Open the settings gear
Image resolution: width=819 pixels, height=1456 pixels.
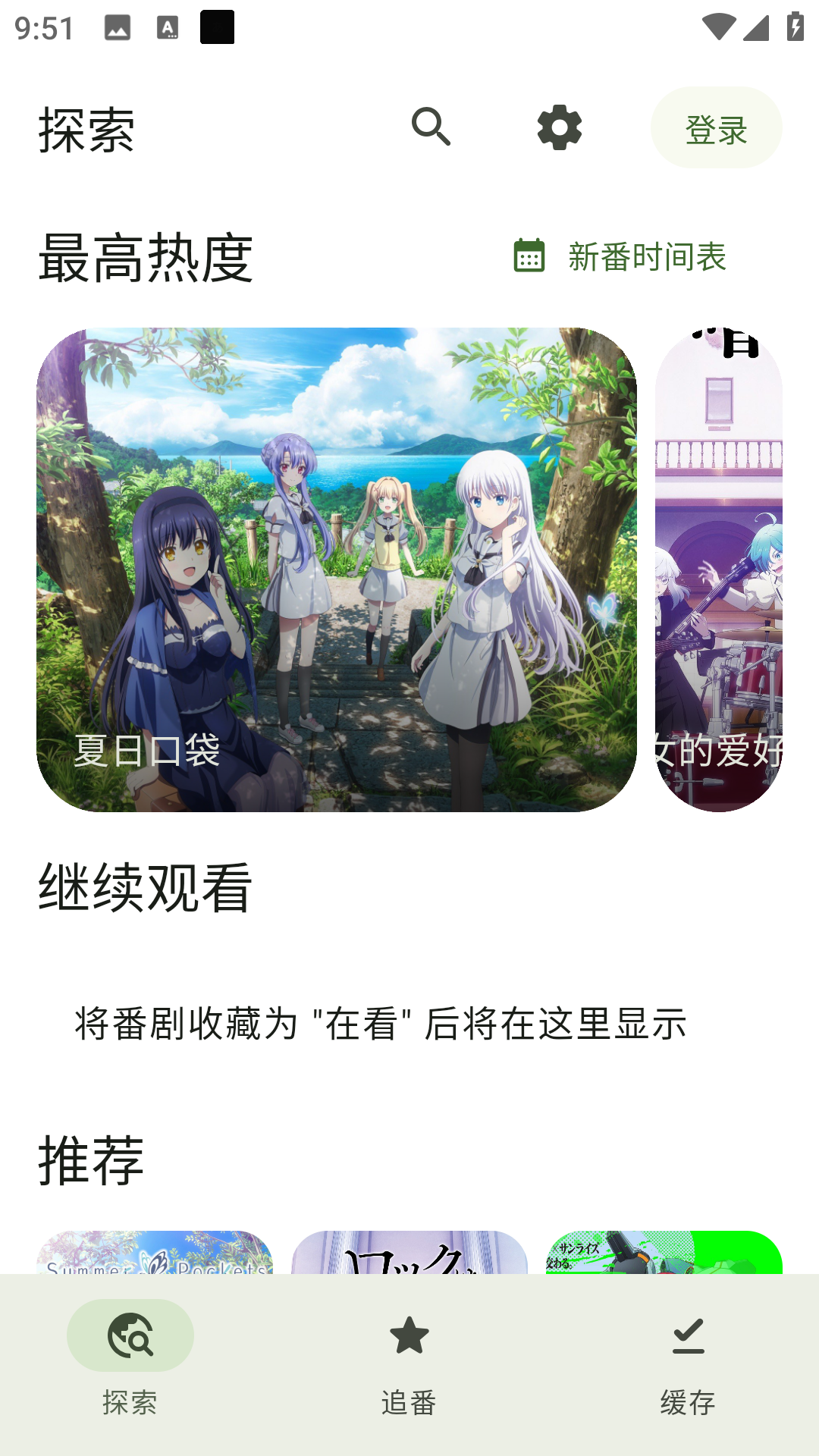click(560, 127)
